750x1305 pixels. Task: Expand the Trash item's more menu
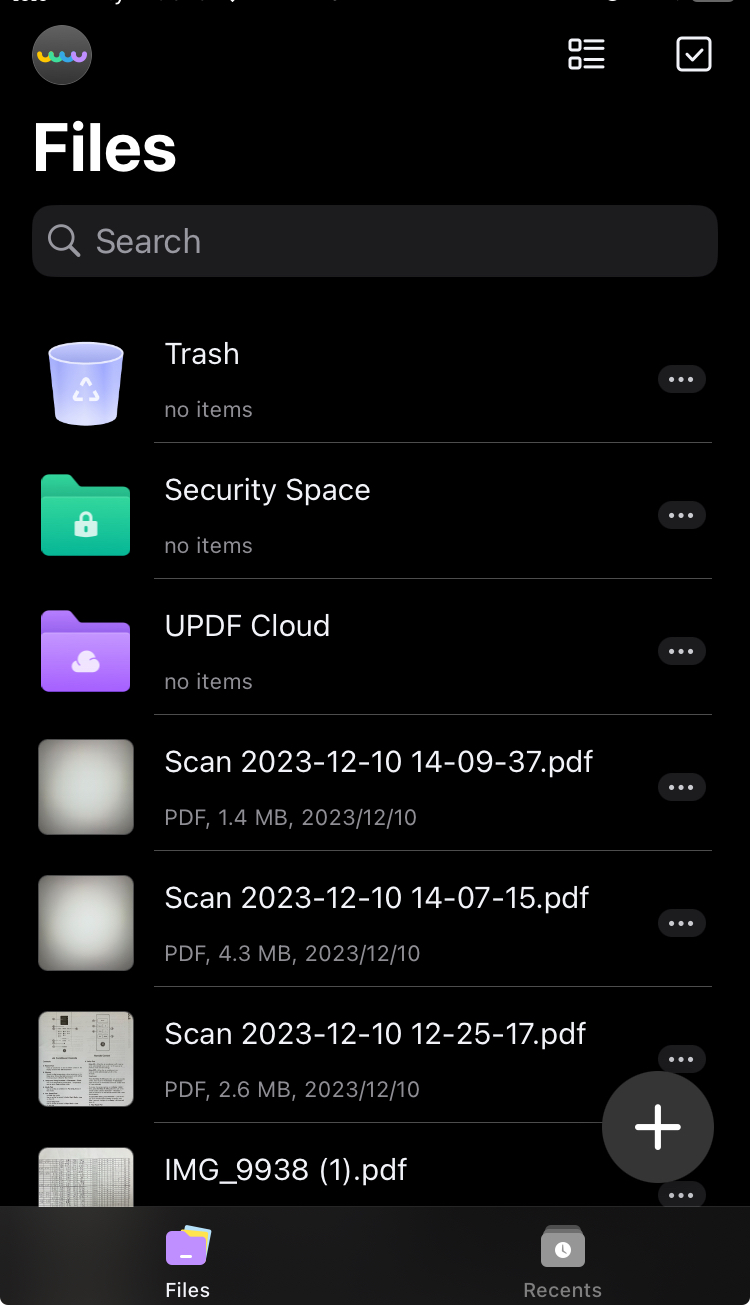click(x=682, y=379)
